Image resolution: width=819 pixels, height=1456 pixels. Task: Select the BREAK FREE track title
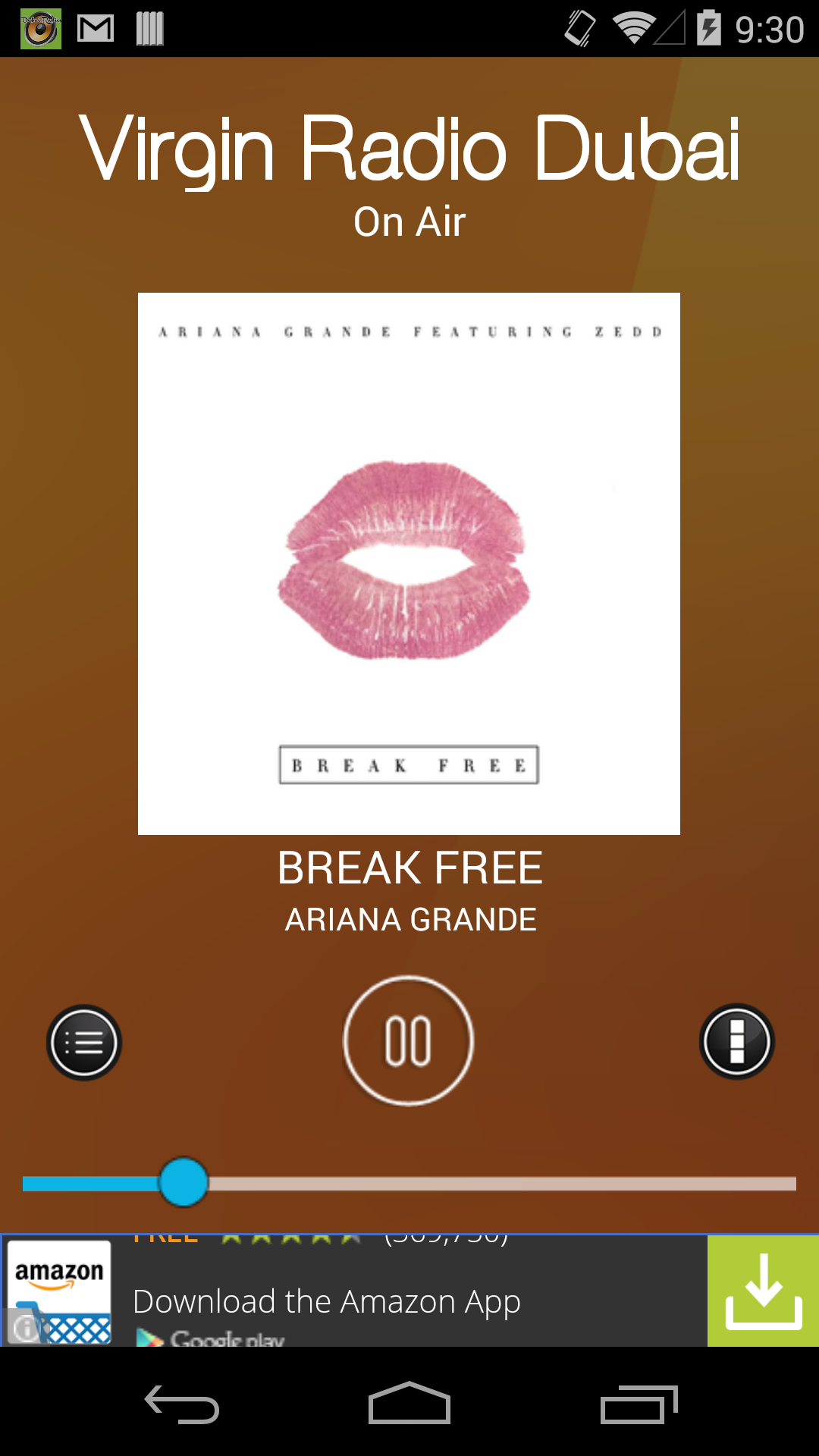(409, 868)
